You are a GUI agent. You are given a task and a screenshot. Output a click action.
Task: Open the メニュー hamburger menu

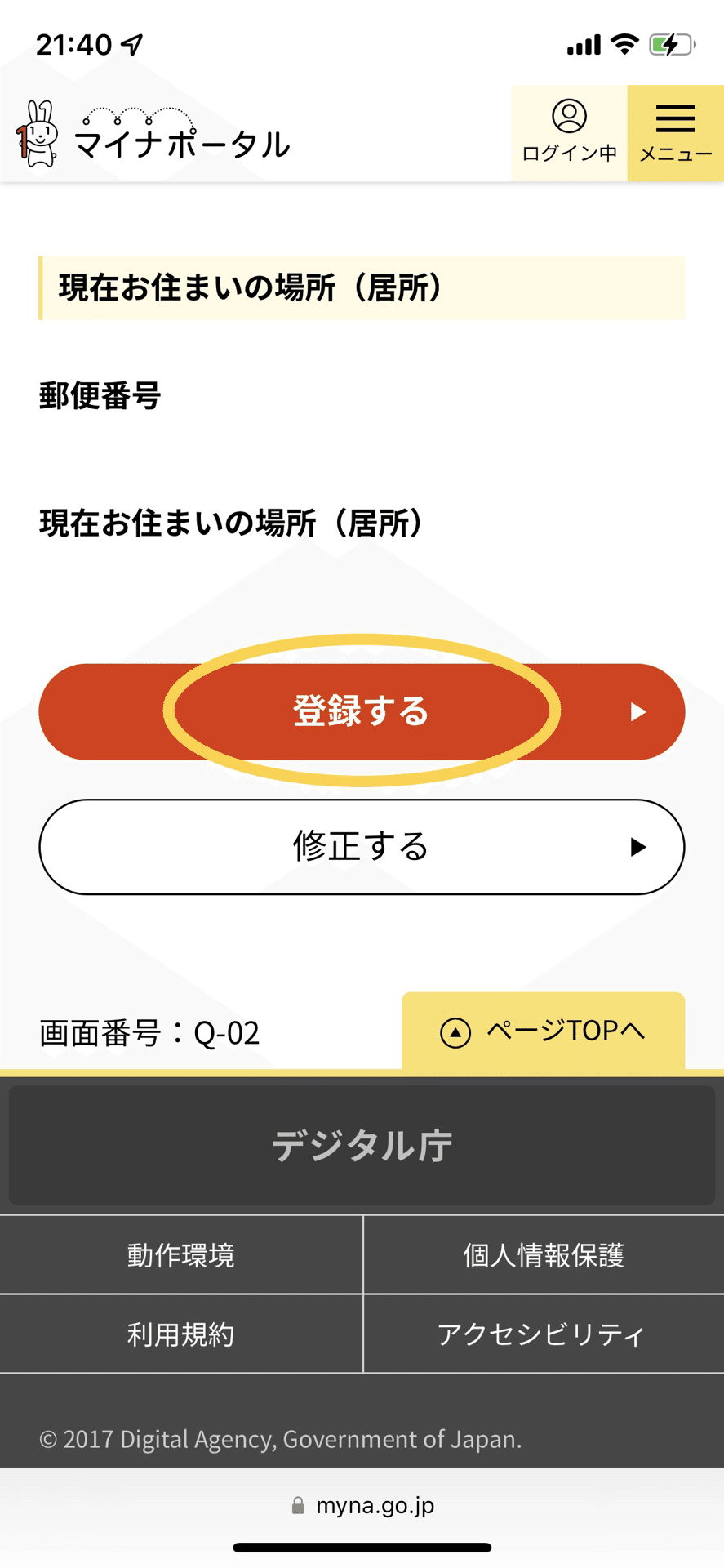[x=675, y=133]
